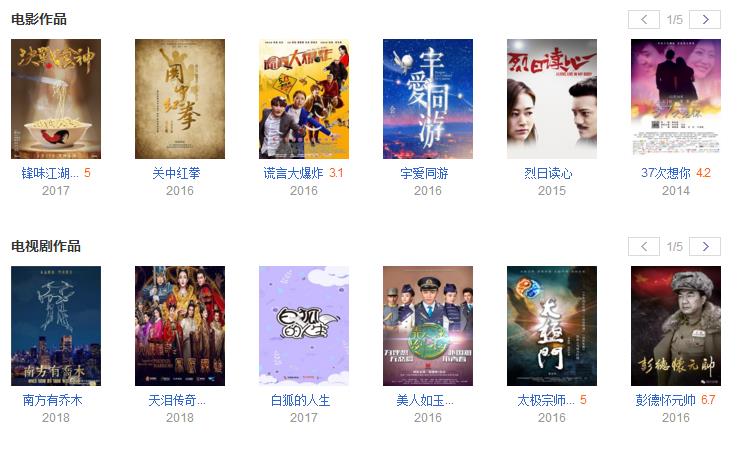Open the 37次想你 movie link
The width and height of the screenshot is (742, 456).
(x=665, y=173)
